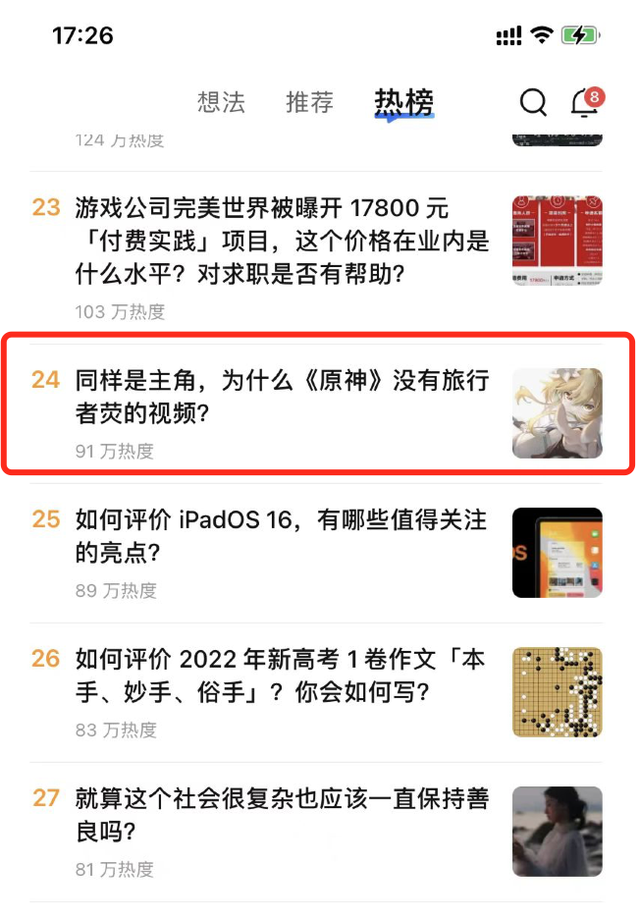The image size is (640, 919).
Task: Open topic 23 about 完美世界 付费实践
Action: 282,241
